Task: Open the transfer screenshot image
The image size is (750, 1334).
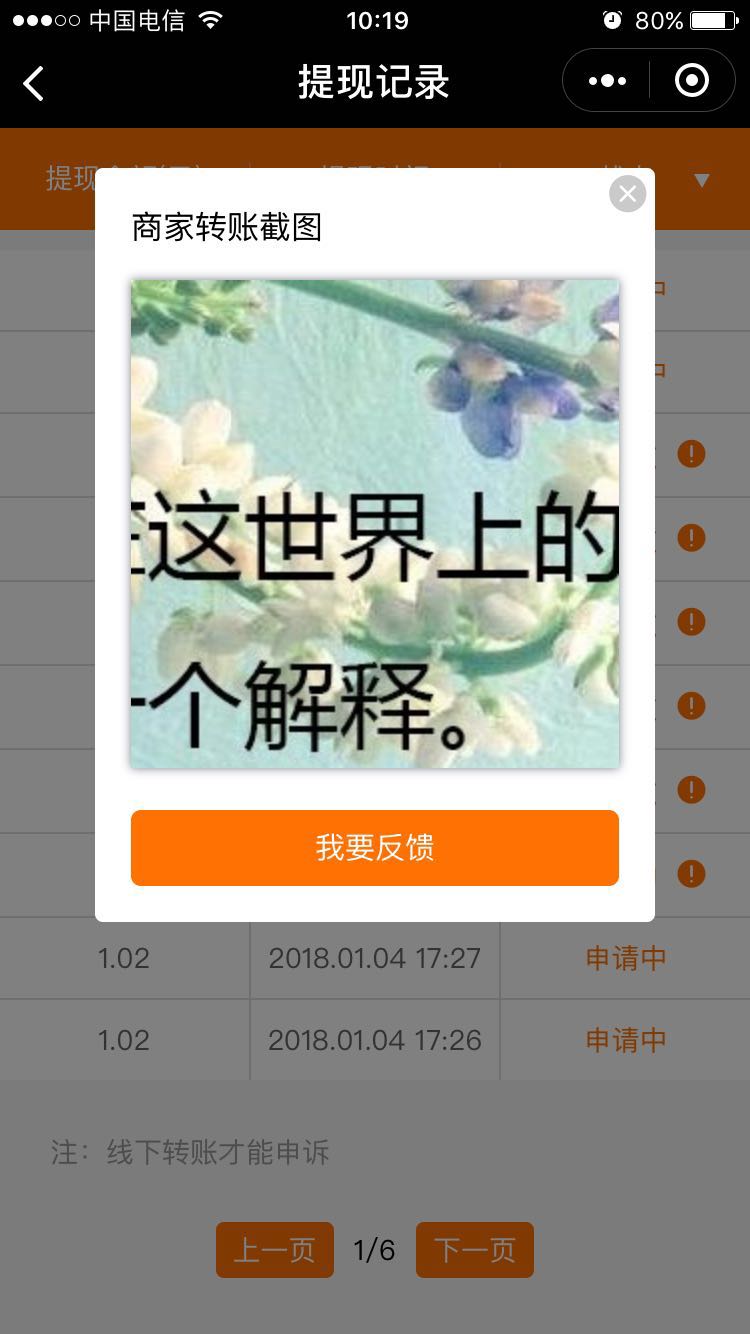Action: pos(374,524)
